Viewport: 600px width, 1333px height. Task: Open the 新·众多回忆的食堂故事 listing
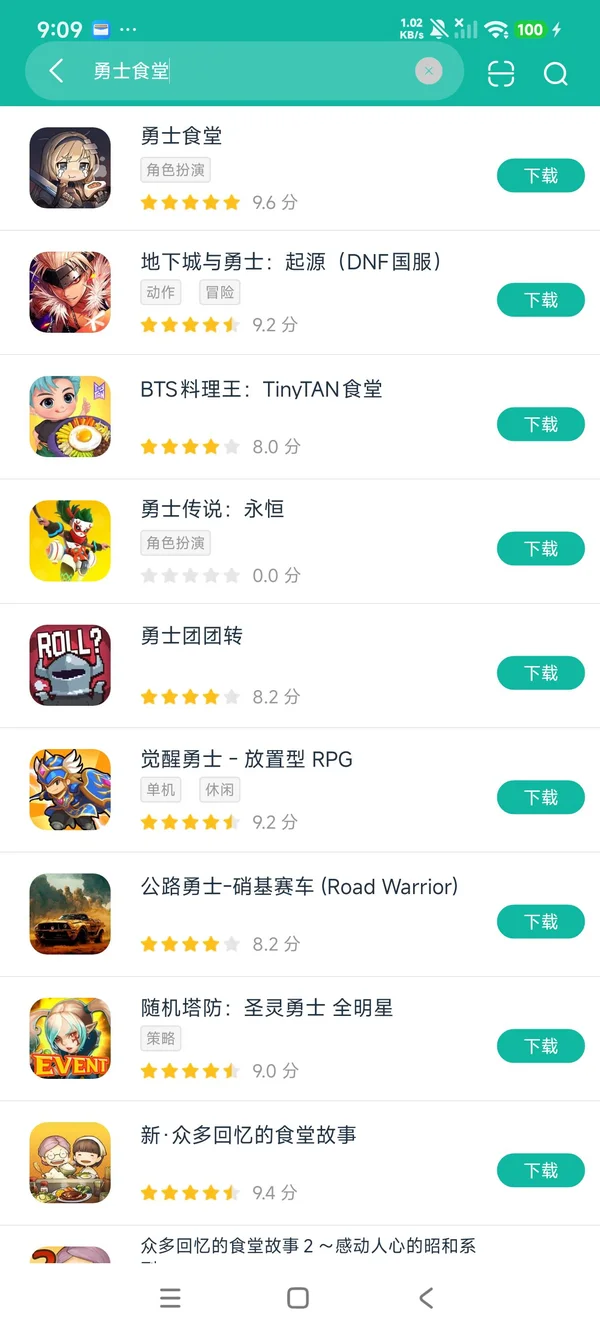248,1135
